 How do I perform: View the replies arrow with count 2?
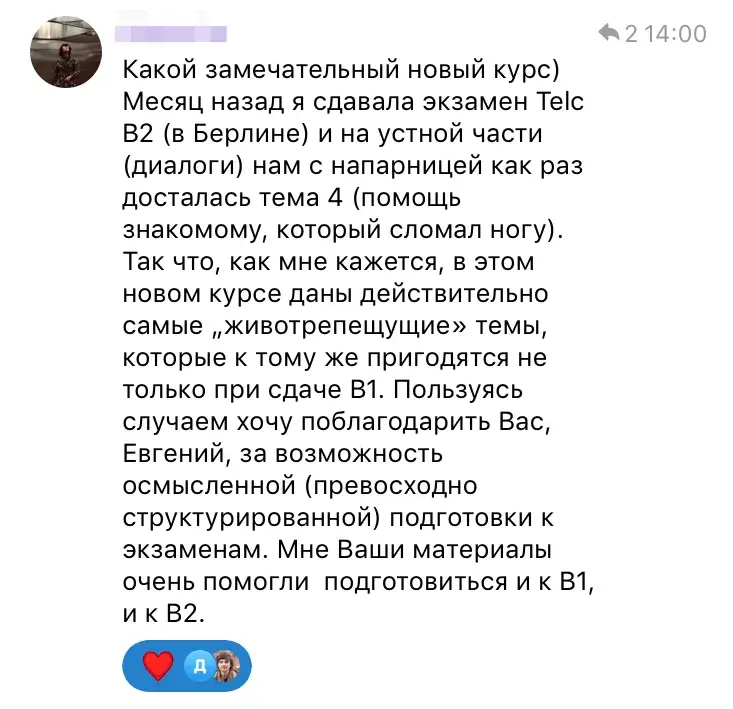[617, 34]
